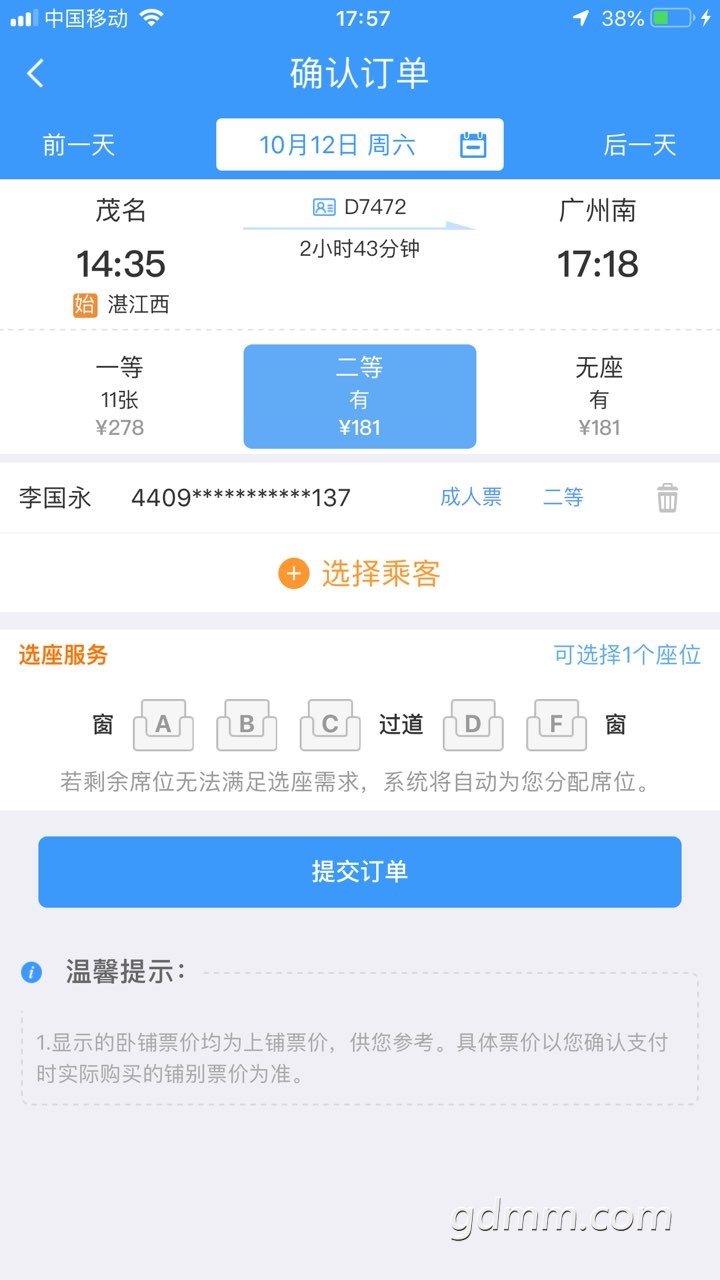The width and height of the screenshot is (720, 1280).
Task: Go back from the 确认订单 page
Action: point(36,73)
